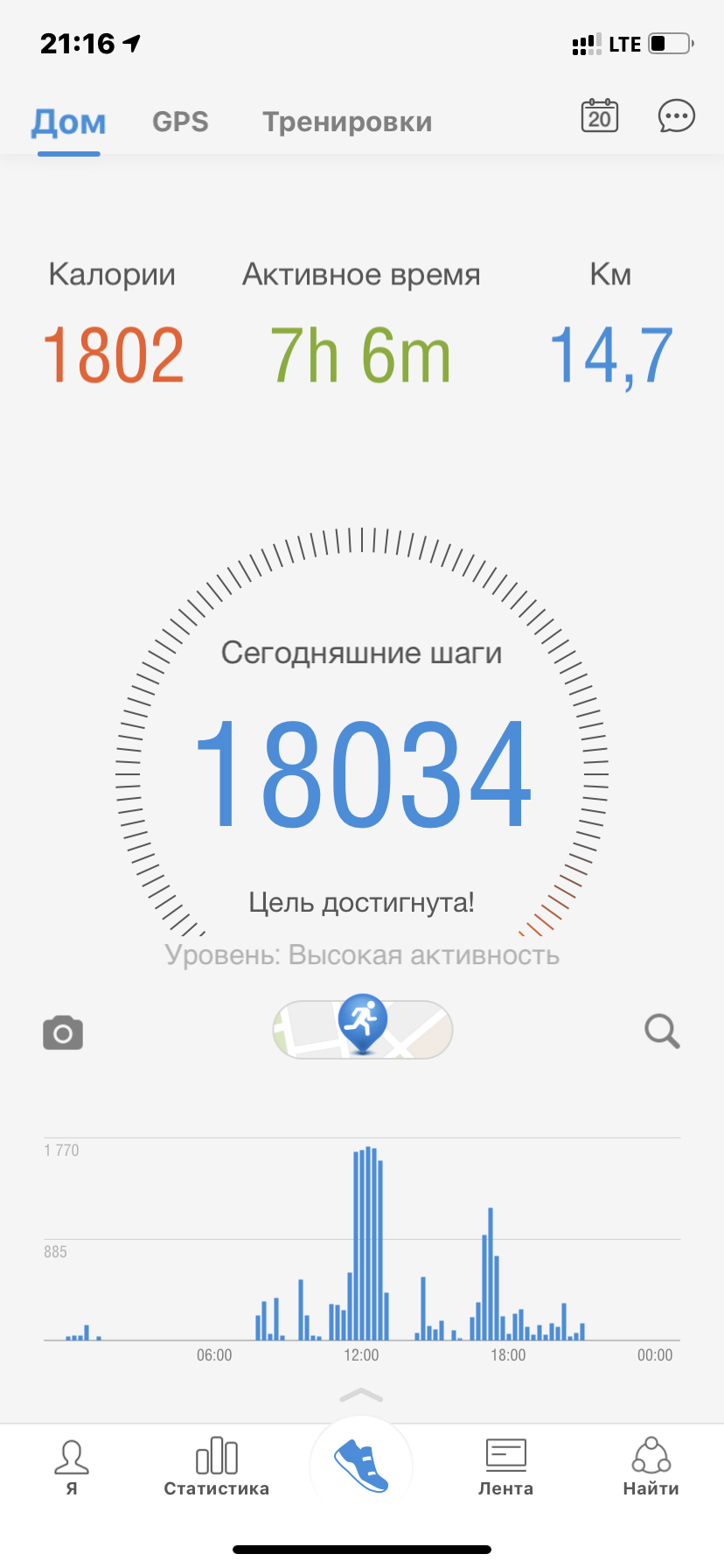Open activity level Высокая активность details
Screen dimensions: 724x1568
(x=362, y=955)
